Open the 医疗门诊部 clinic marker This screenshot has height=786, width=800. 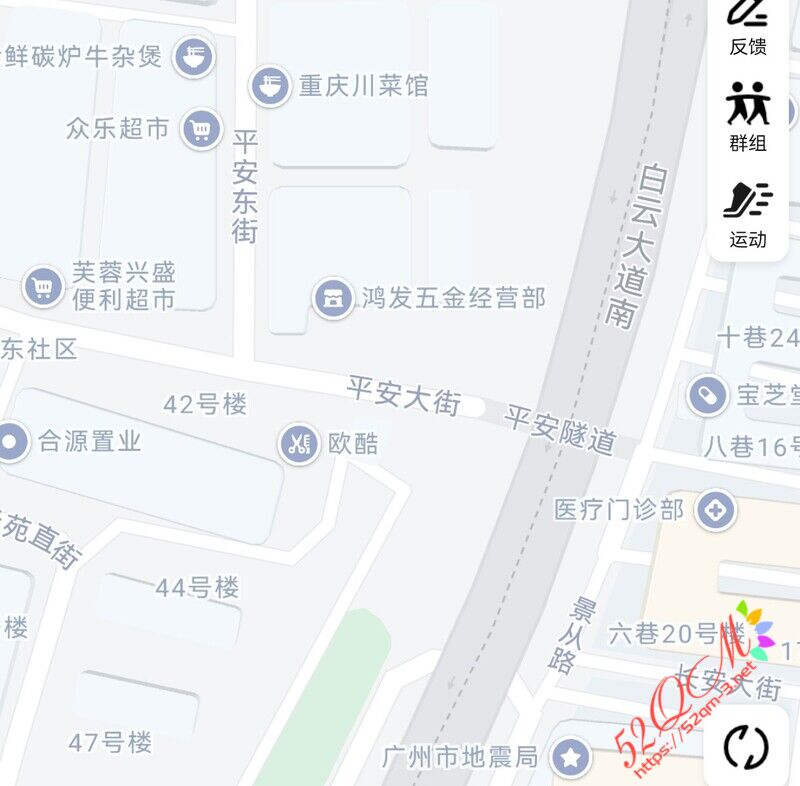click(716, 510)
